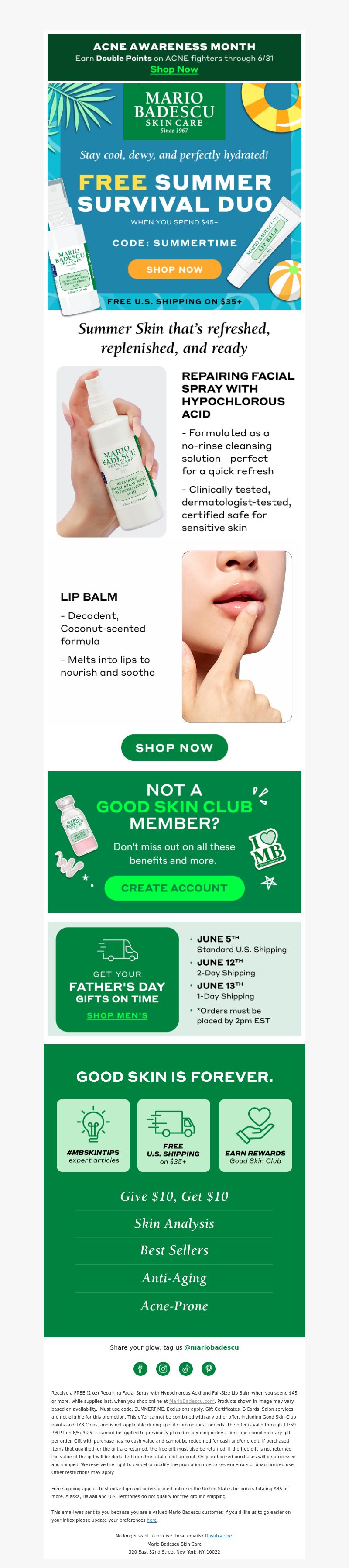Browse Best Sellers

(x=174, y=1250)
